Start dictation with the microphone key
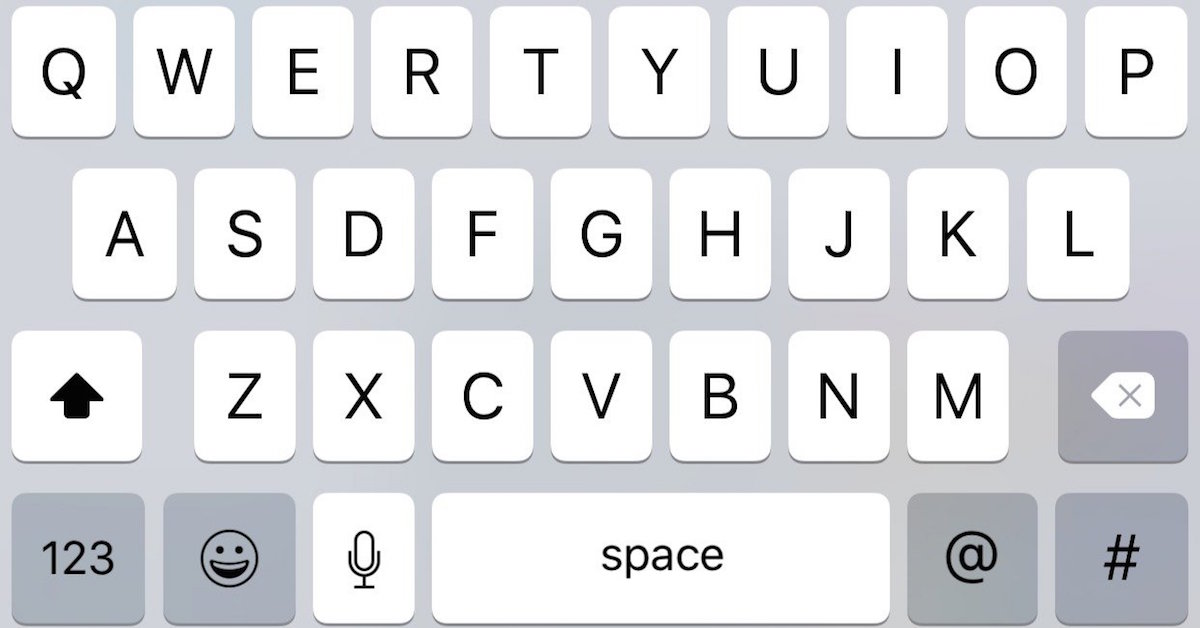 363,558
